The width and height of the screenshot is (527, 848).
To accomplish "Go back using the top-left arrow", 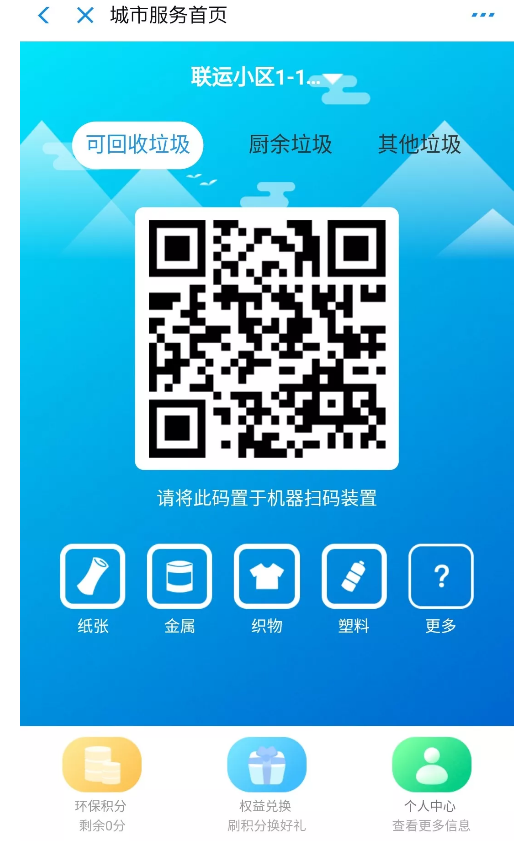I will [44, 15].
